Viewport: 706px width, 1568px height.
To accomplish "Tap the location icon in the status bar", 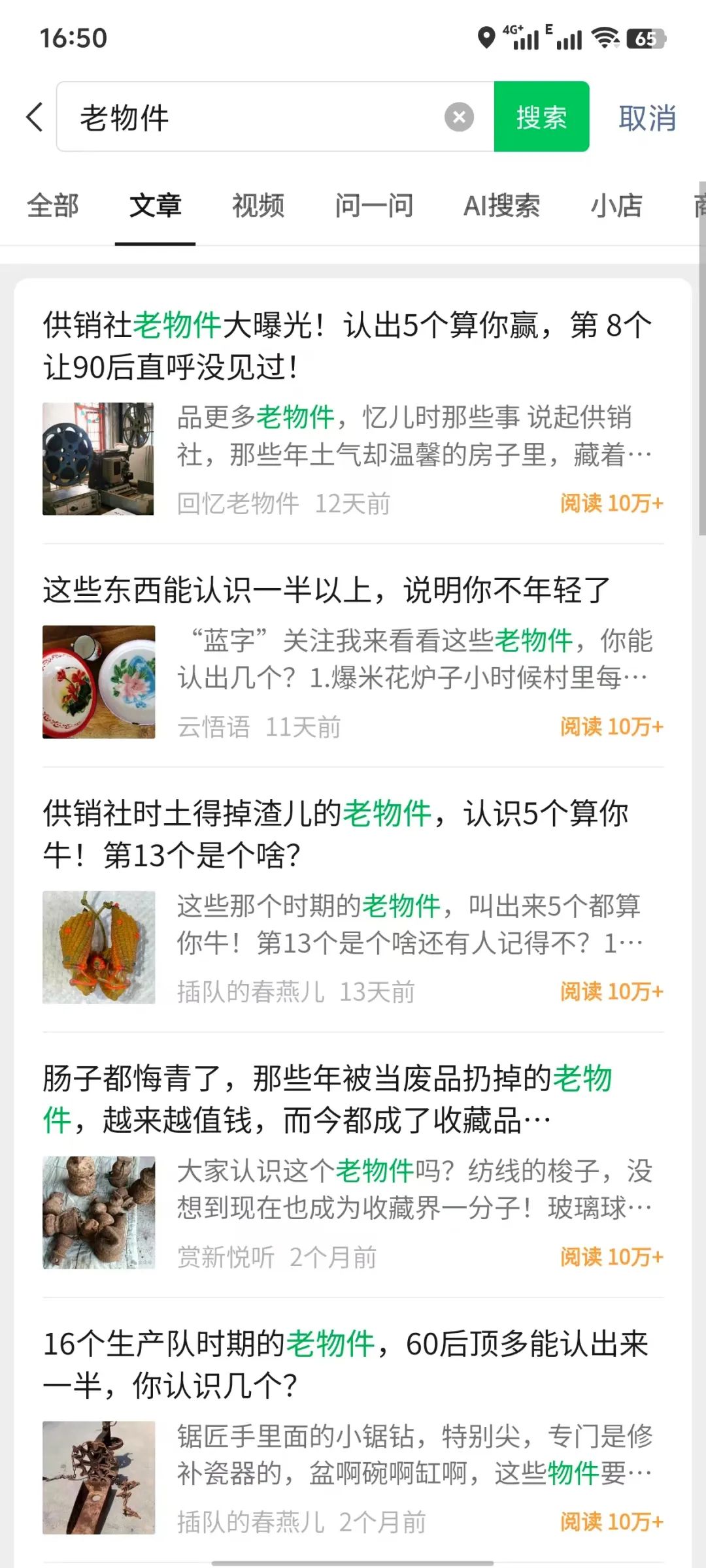I will [x=486, y=39].
